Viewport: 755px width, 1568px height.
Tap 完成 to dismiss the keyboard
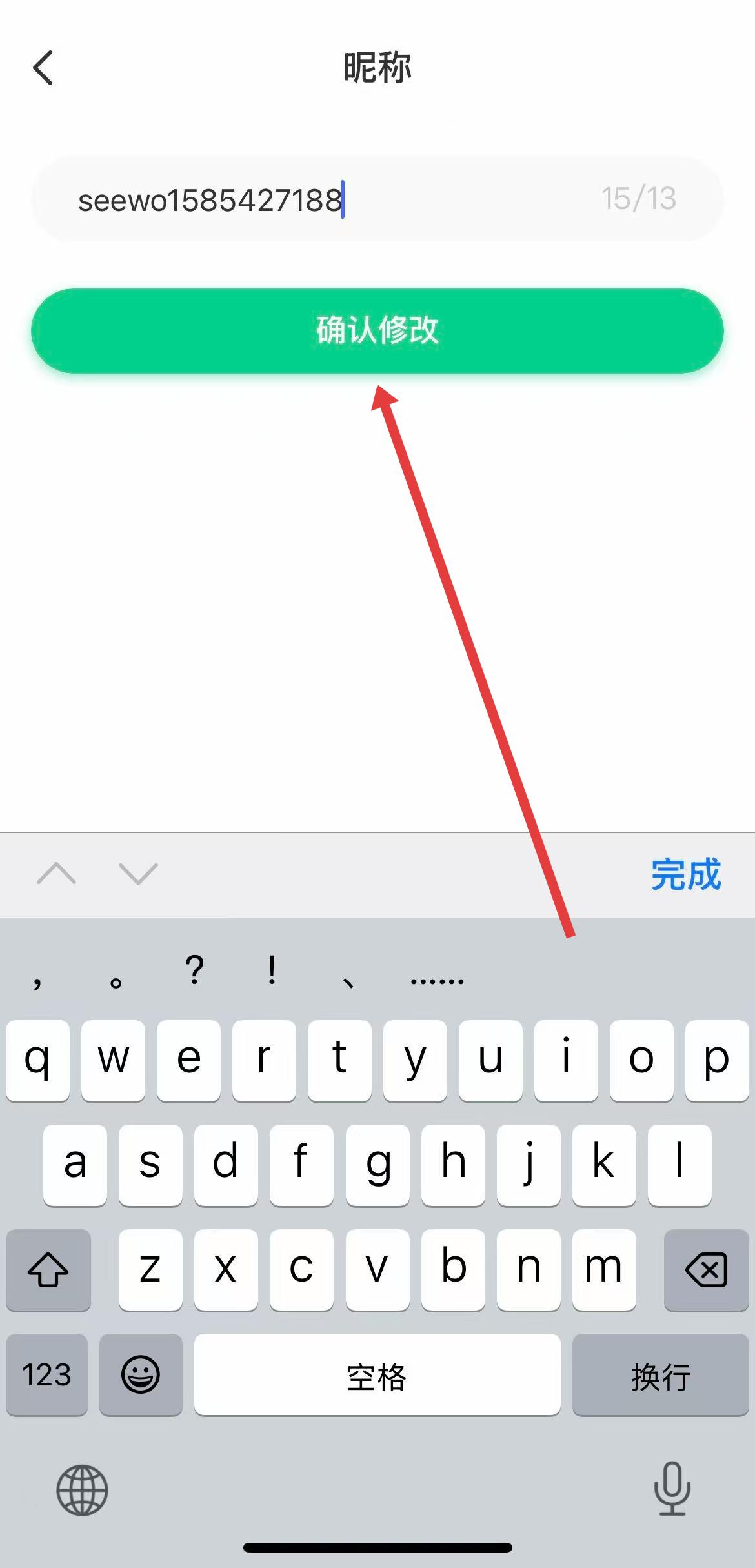pos(685,875)
